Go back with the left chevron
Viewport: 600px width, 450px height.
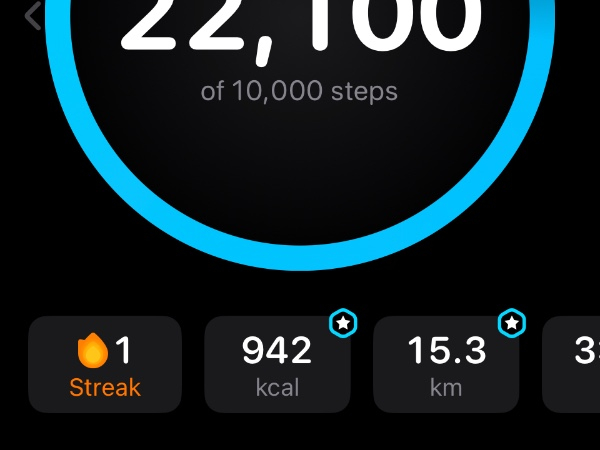33,16
